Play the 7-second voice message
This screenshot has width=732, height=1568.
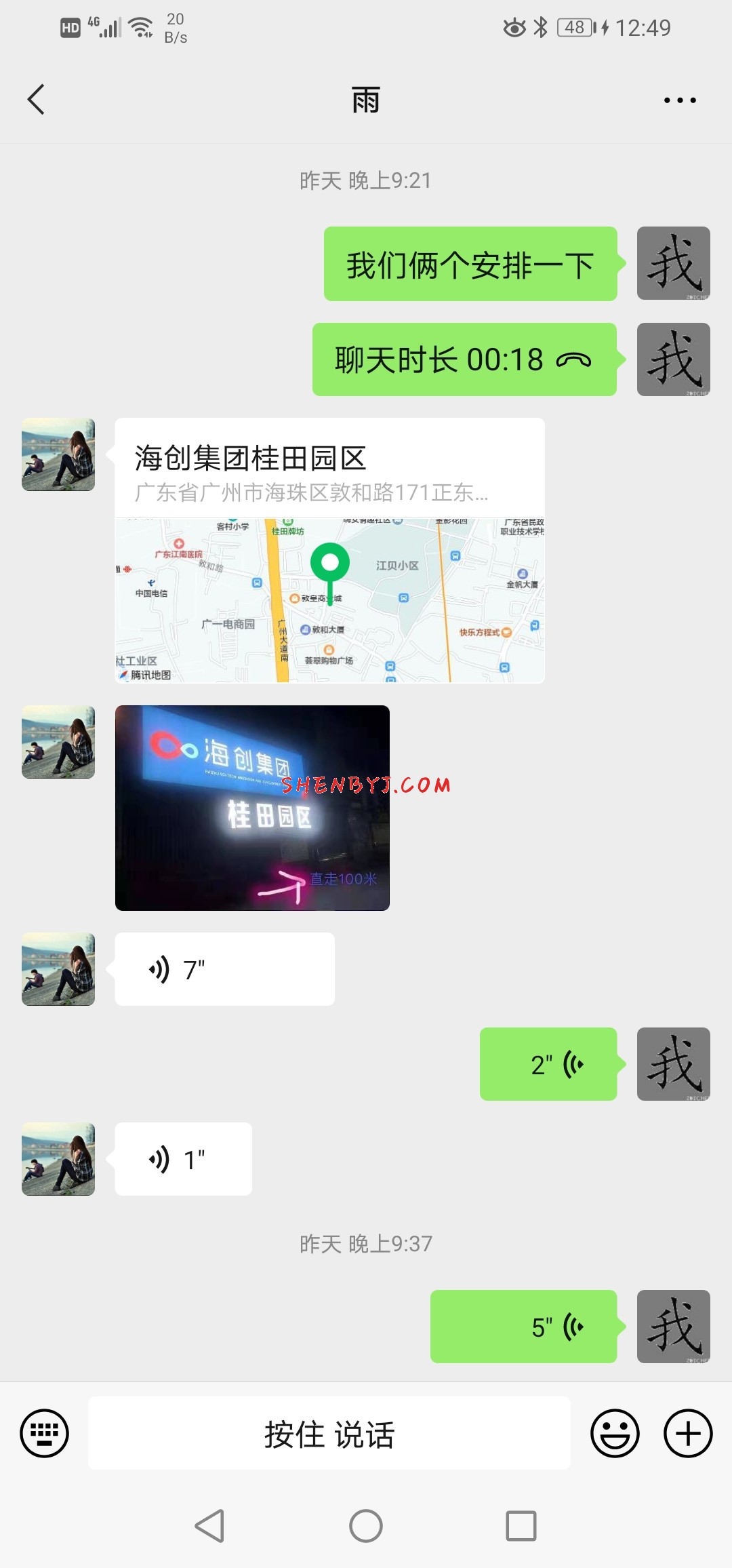pyautogui.click(x=224, y=969)
